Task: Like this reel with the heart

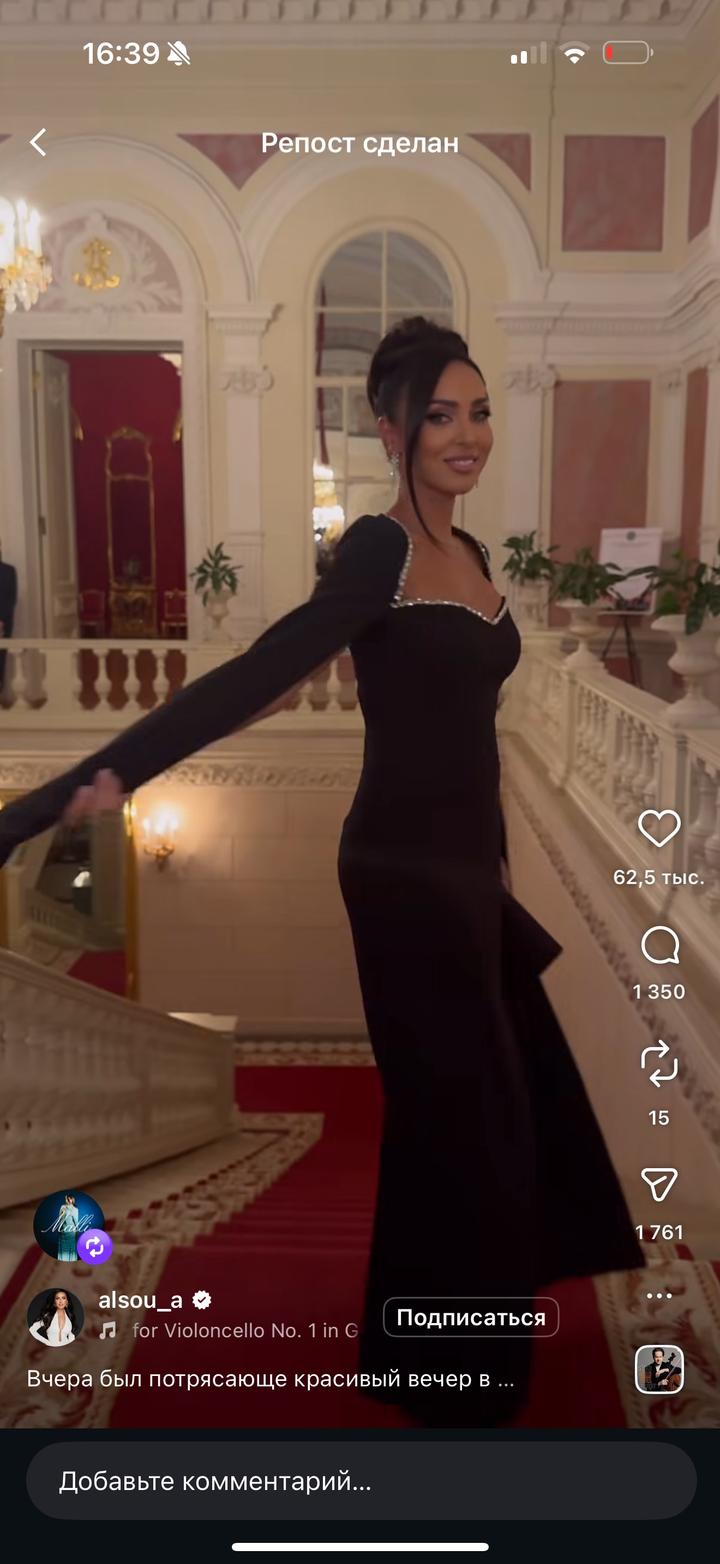Action: pos(659,829)
